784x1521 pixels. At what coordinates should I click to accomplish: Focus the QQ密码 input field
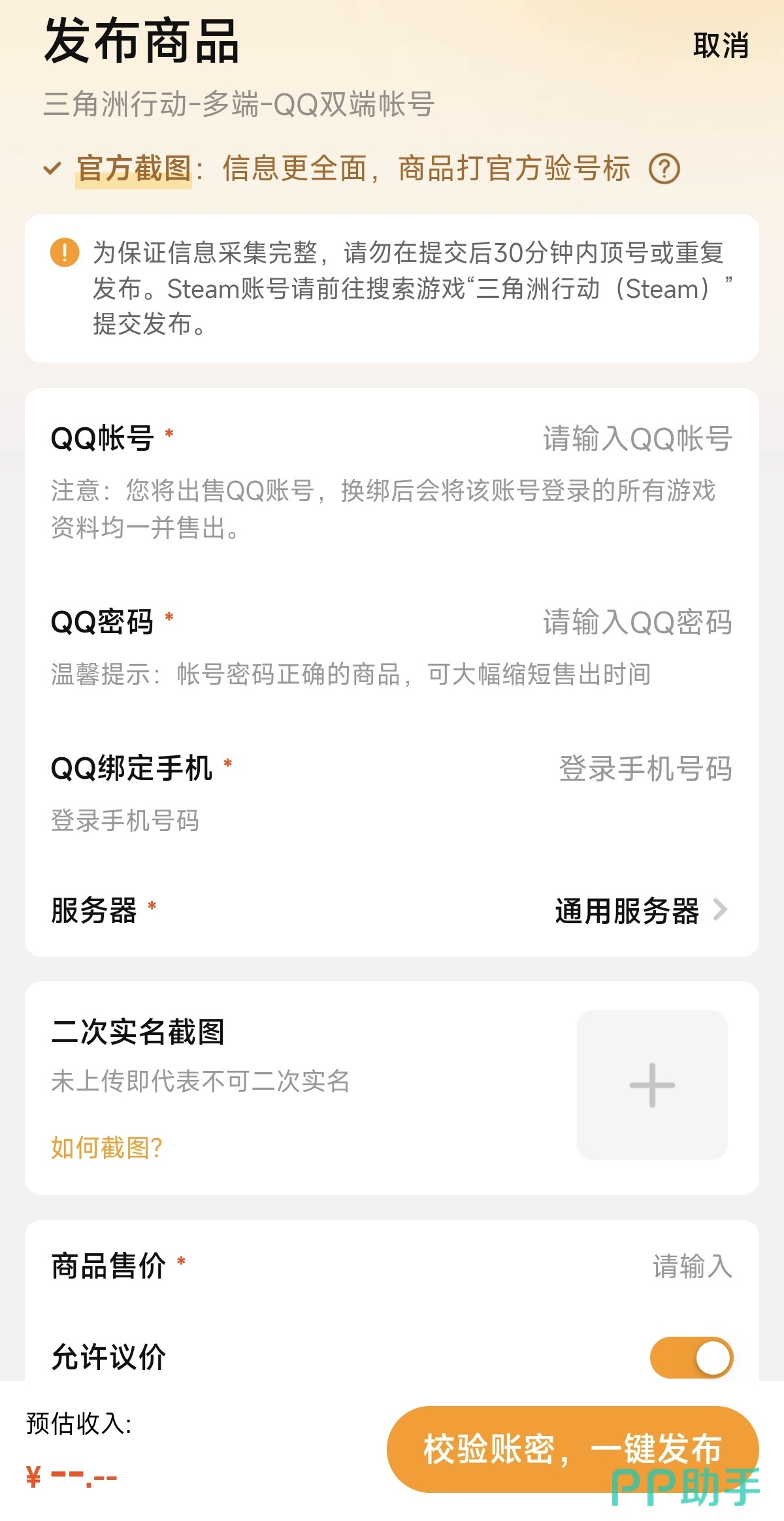click(636, 622)
